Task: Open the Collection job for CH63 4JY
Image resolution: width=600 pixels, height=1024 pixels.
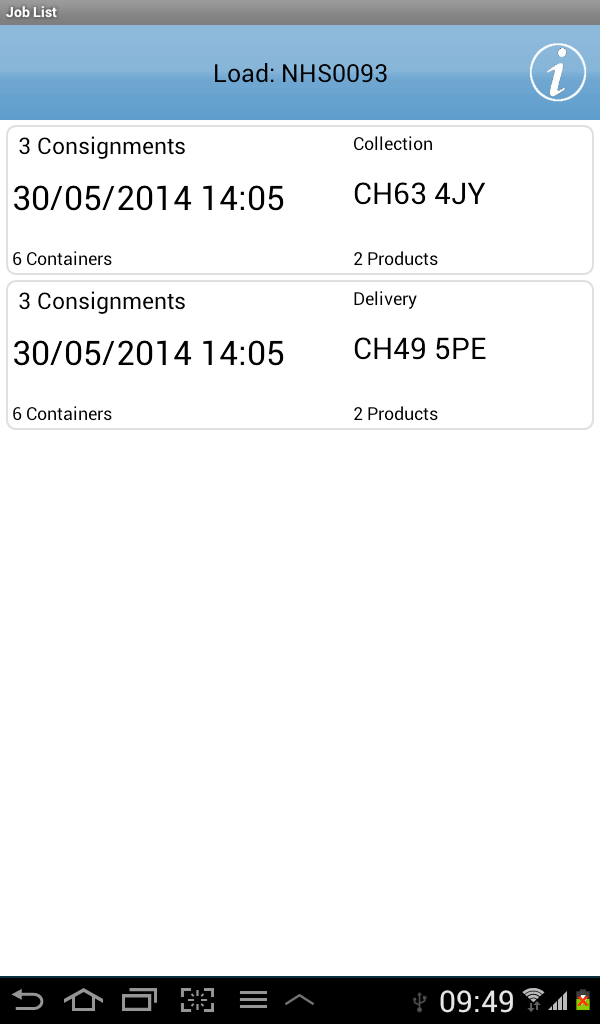Action: coord(300,200)
